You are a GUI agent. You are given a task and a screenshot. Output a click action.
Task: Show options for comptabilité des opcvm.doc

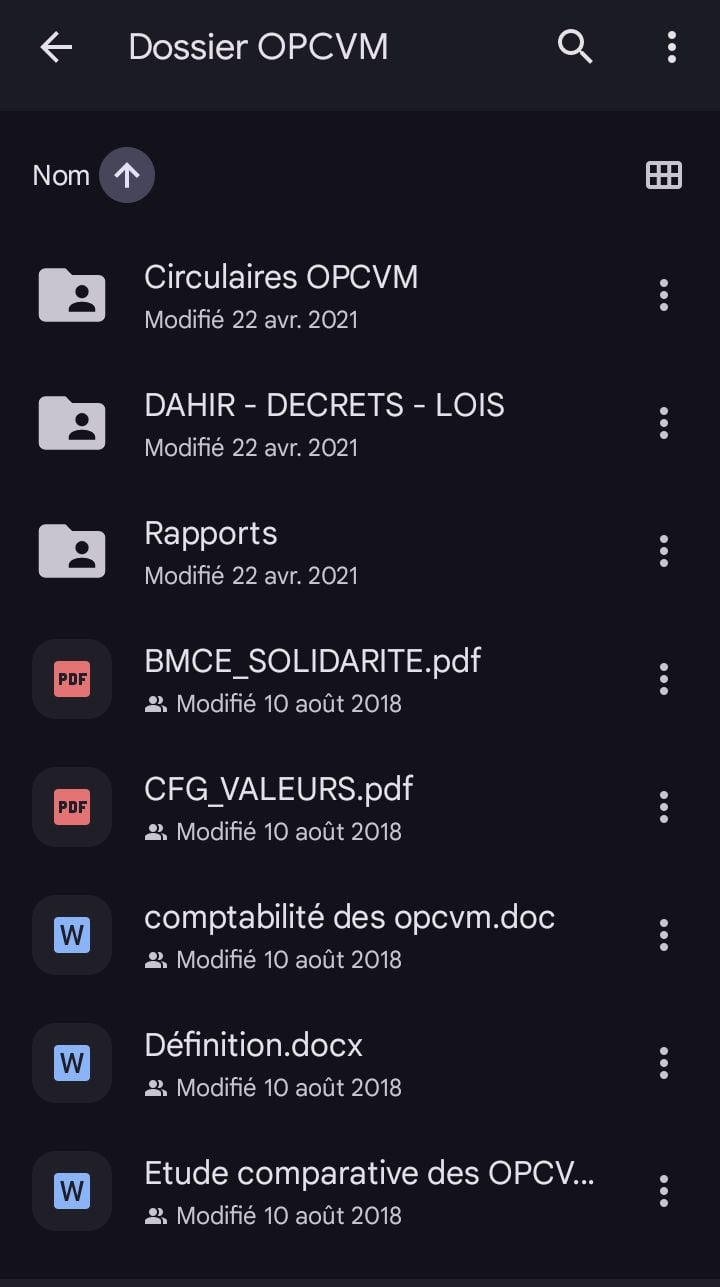pos(663,935)
